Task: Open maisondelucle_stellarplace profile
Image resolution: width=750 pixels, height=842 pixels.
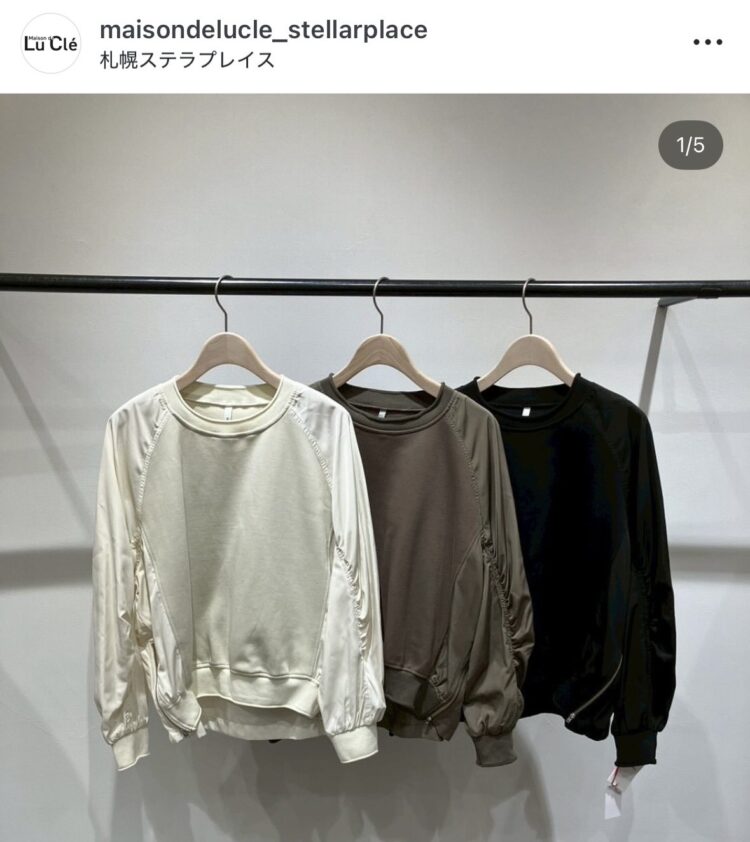Action: [x=263, y=30]
